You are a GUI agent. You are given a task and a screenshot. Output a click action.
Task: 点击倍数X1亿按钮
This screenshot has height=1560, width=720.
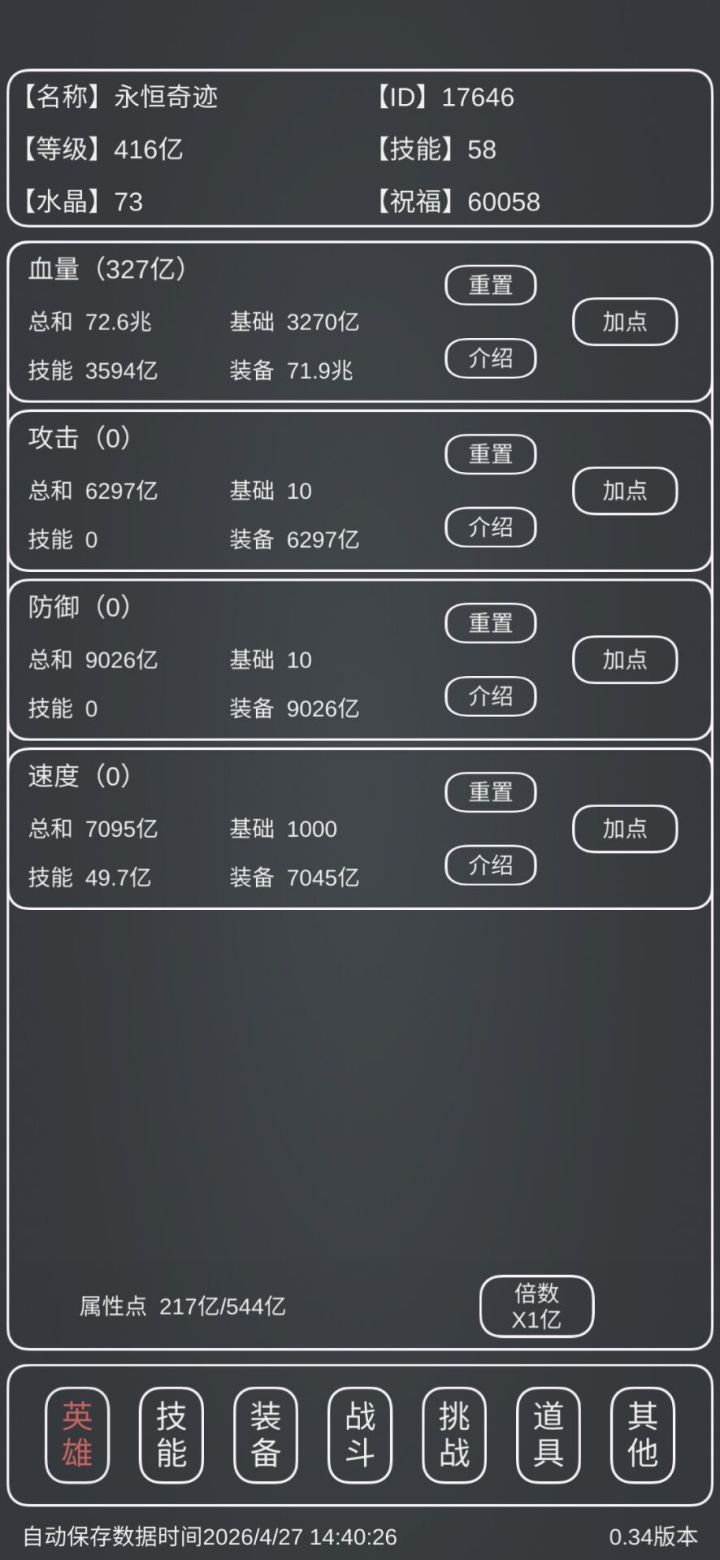(x=537, y=1306)
